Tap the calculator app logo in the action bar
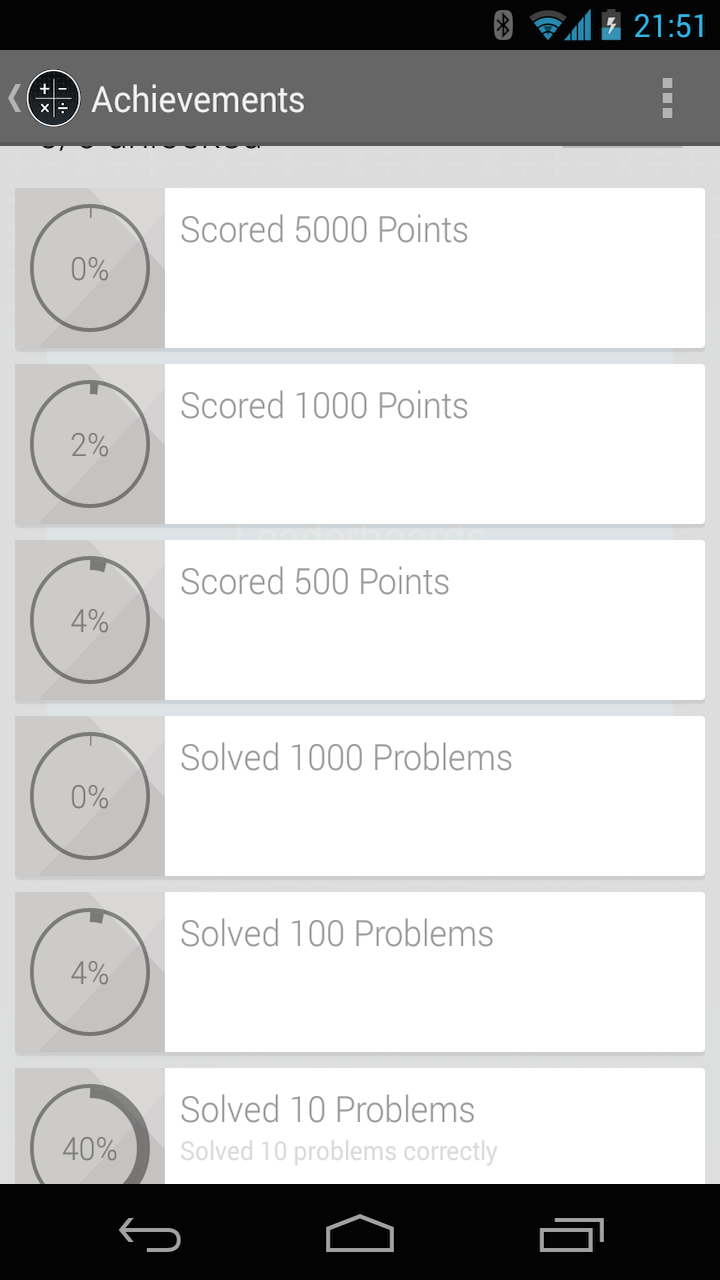Screen dimensions: 720x1280 tap(53, 98)
